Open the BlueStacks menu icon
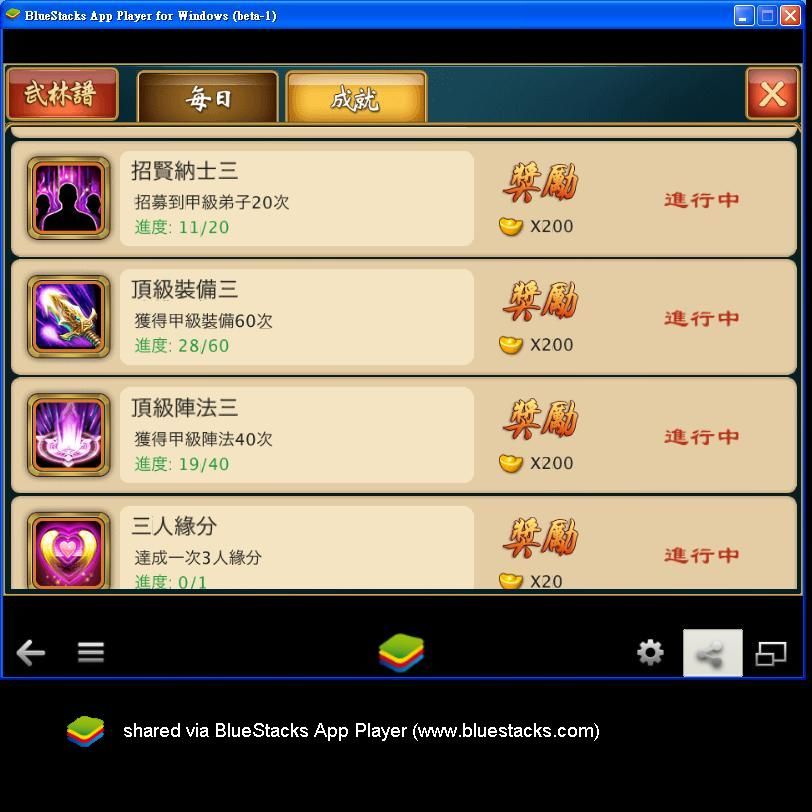Viewport: 812px width, 812px height. point(91,653)
